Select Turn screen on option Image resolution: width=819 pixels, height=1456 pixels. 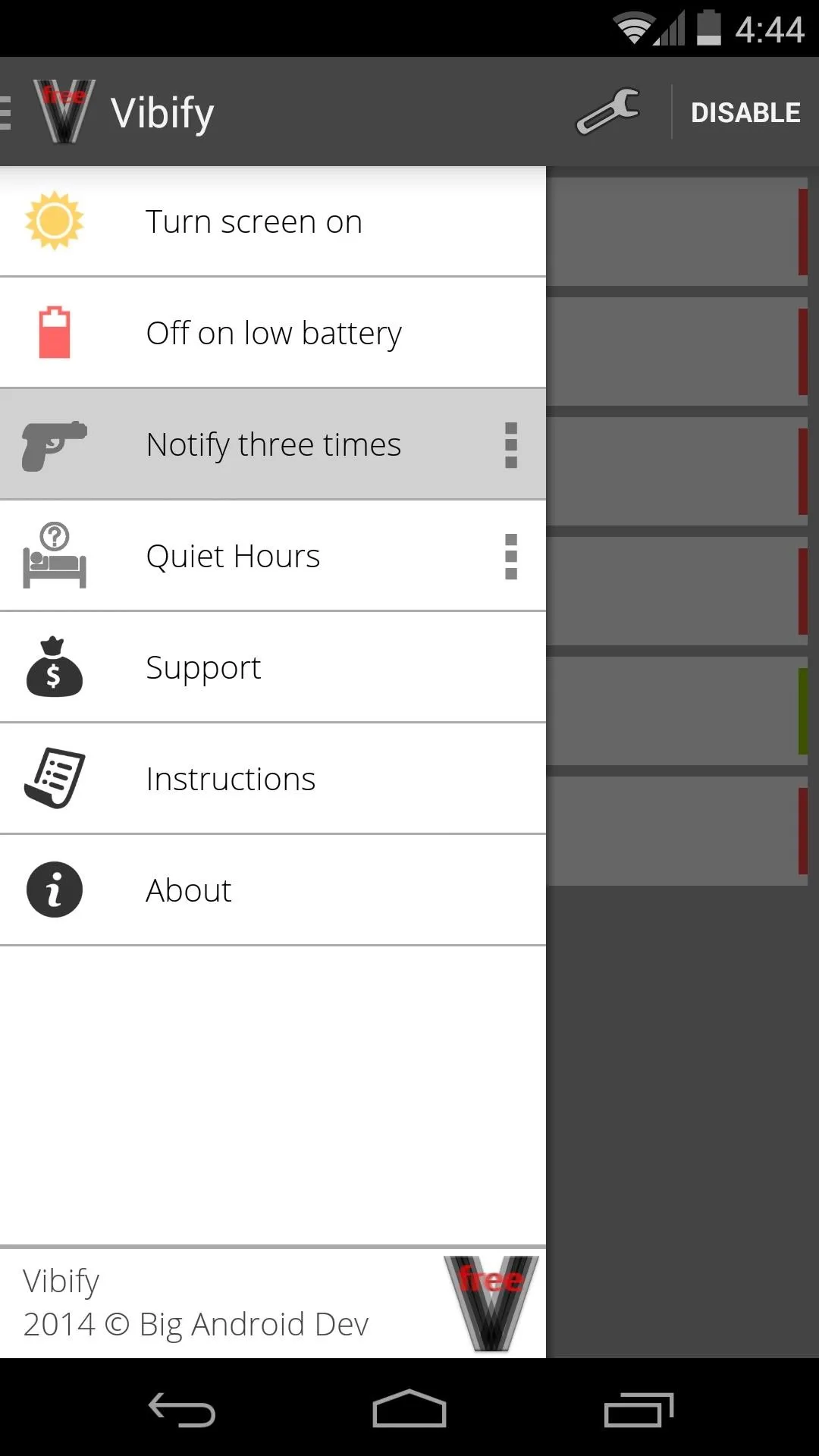coord(273,221)
